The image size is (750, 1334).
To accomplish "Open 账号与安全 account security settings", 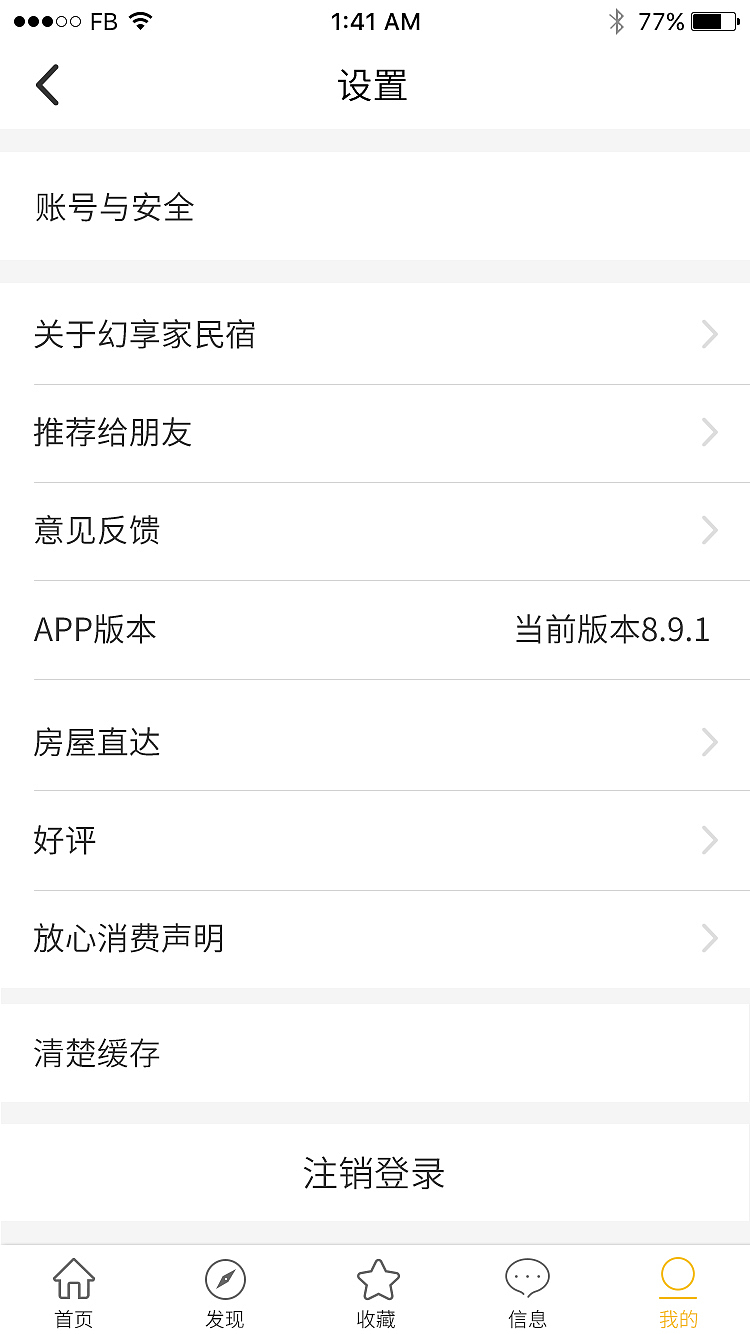I will 115,208.
